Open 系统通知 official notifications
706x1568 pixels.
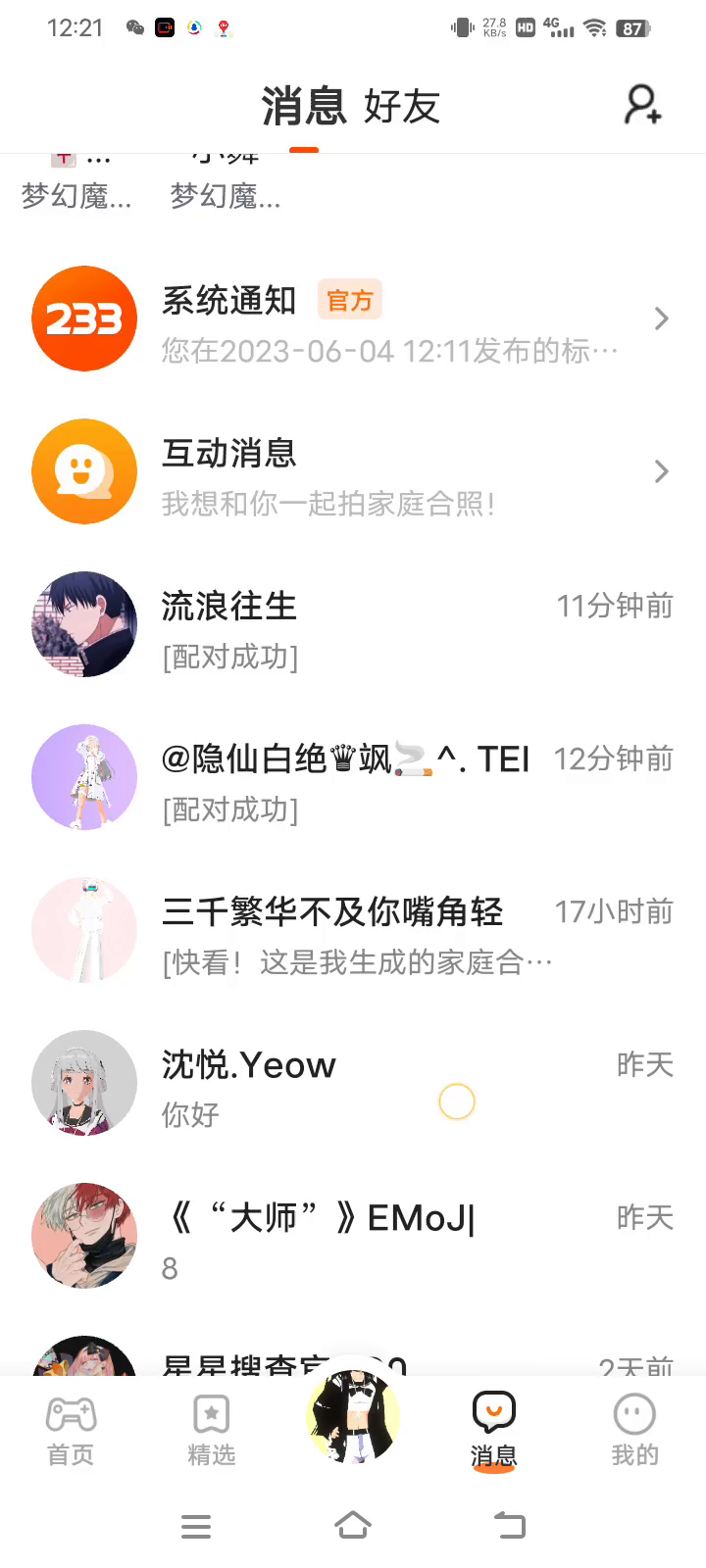coord(353,319)
